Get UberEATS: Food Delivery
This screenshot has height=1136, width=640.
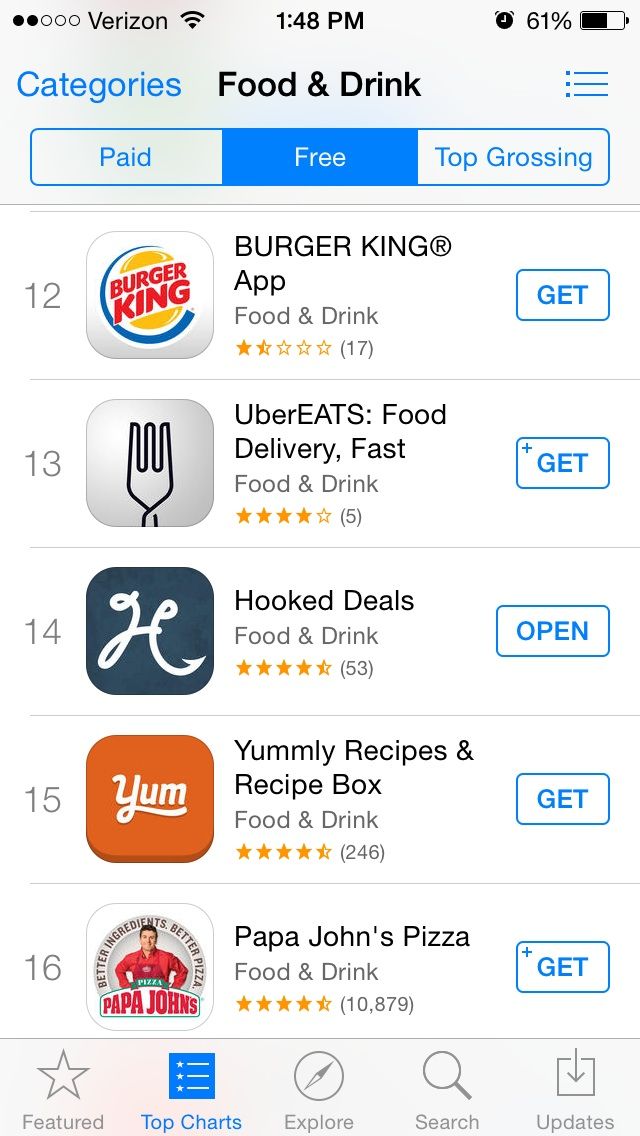tap(562, 463)
